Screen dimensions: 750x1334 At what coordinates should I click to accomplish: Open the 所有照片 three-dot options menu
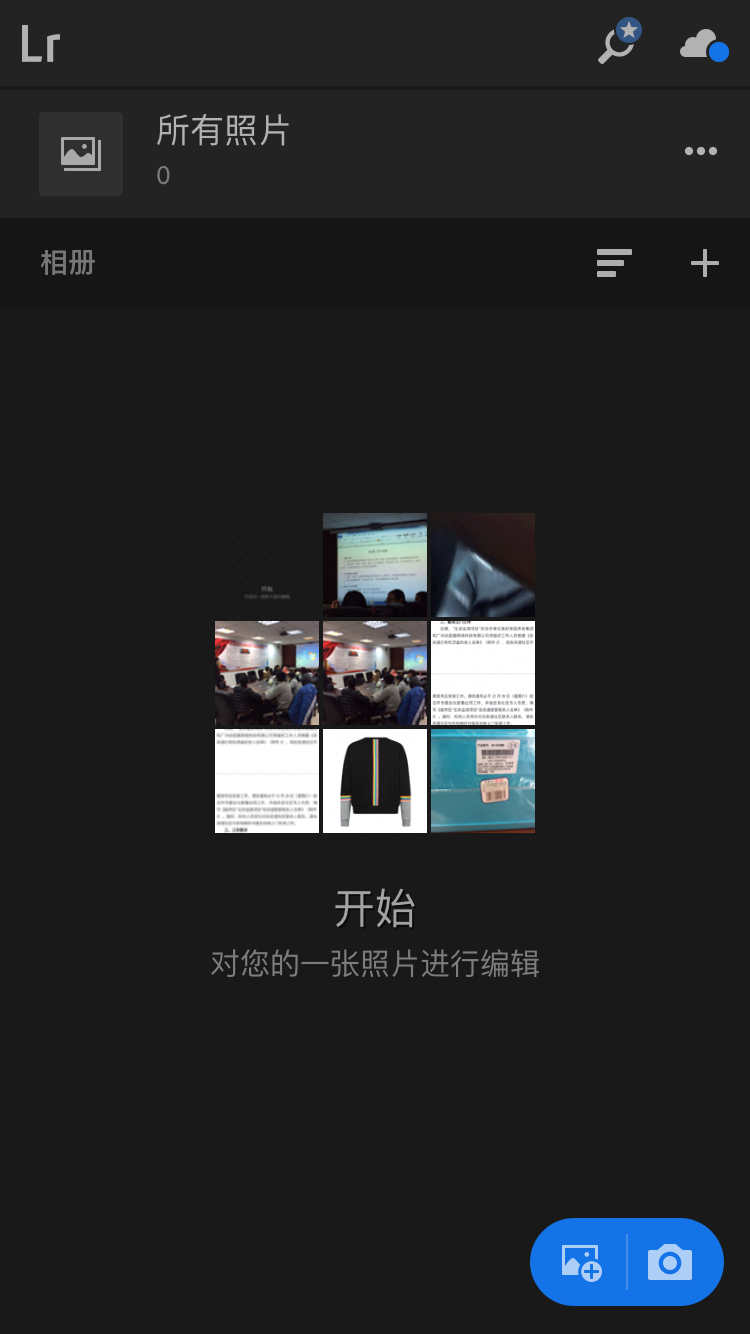[x=700, y=151]
